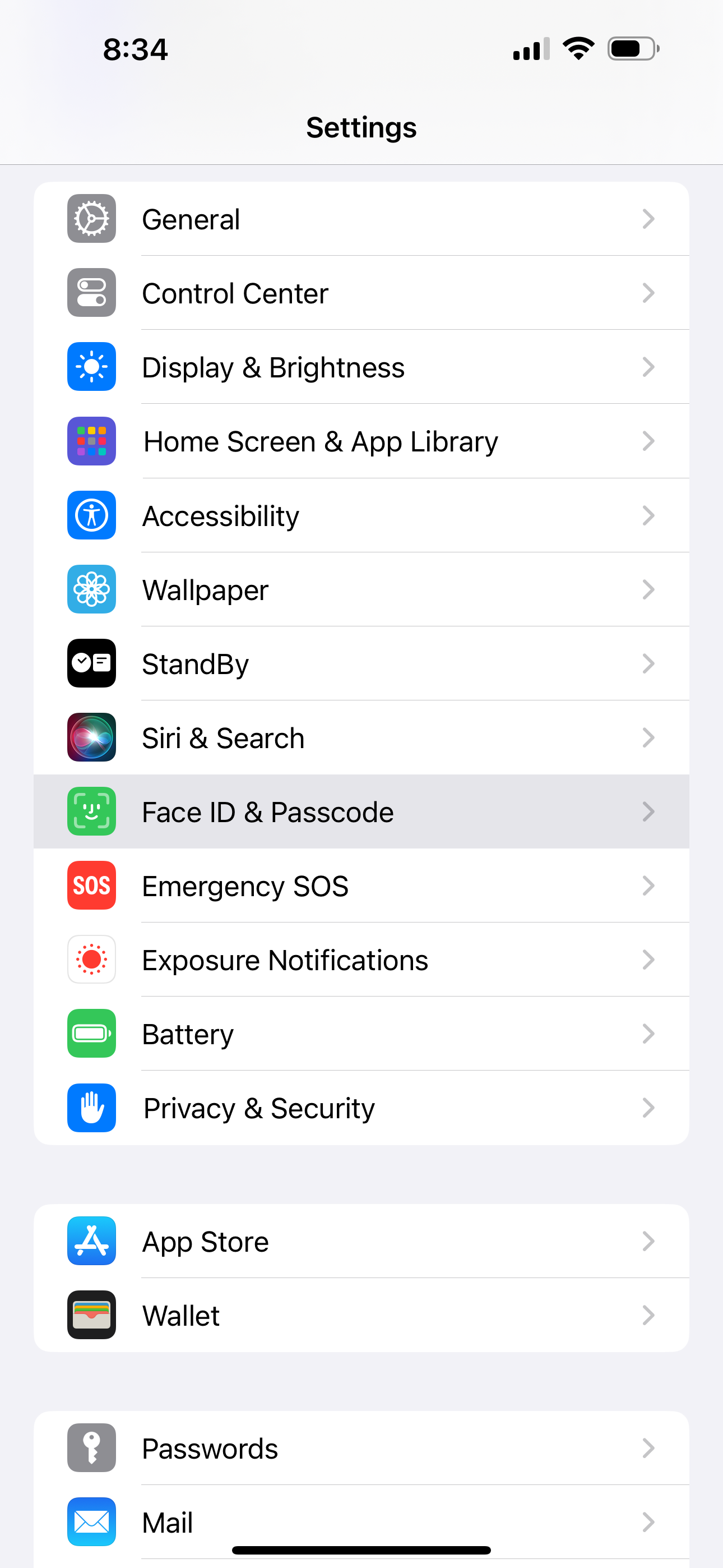Select the Battery icon
723x1568 pixels.
click(x=91, y=1034)
